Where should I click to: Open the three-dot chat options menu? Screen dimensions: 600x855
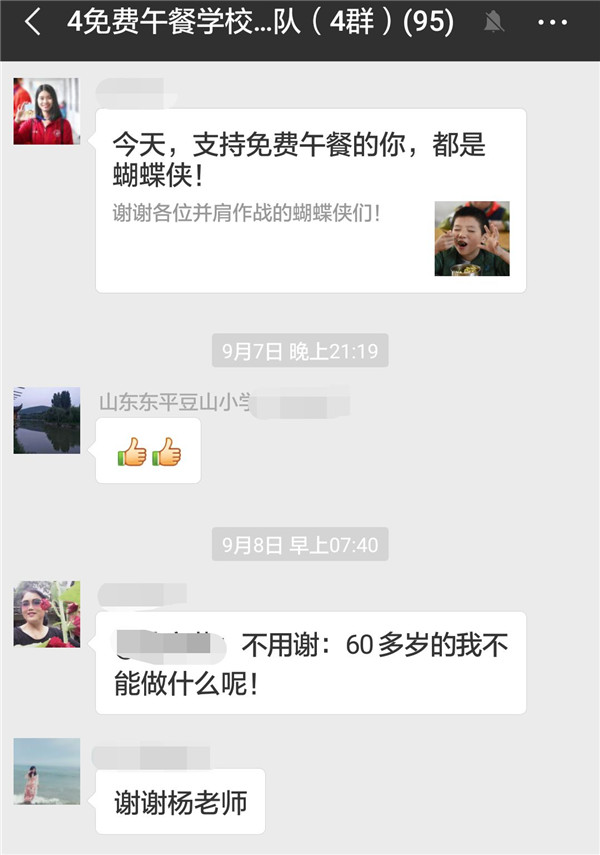552,22
